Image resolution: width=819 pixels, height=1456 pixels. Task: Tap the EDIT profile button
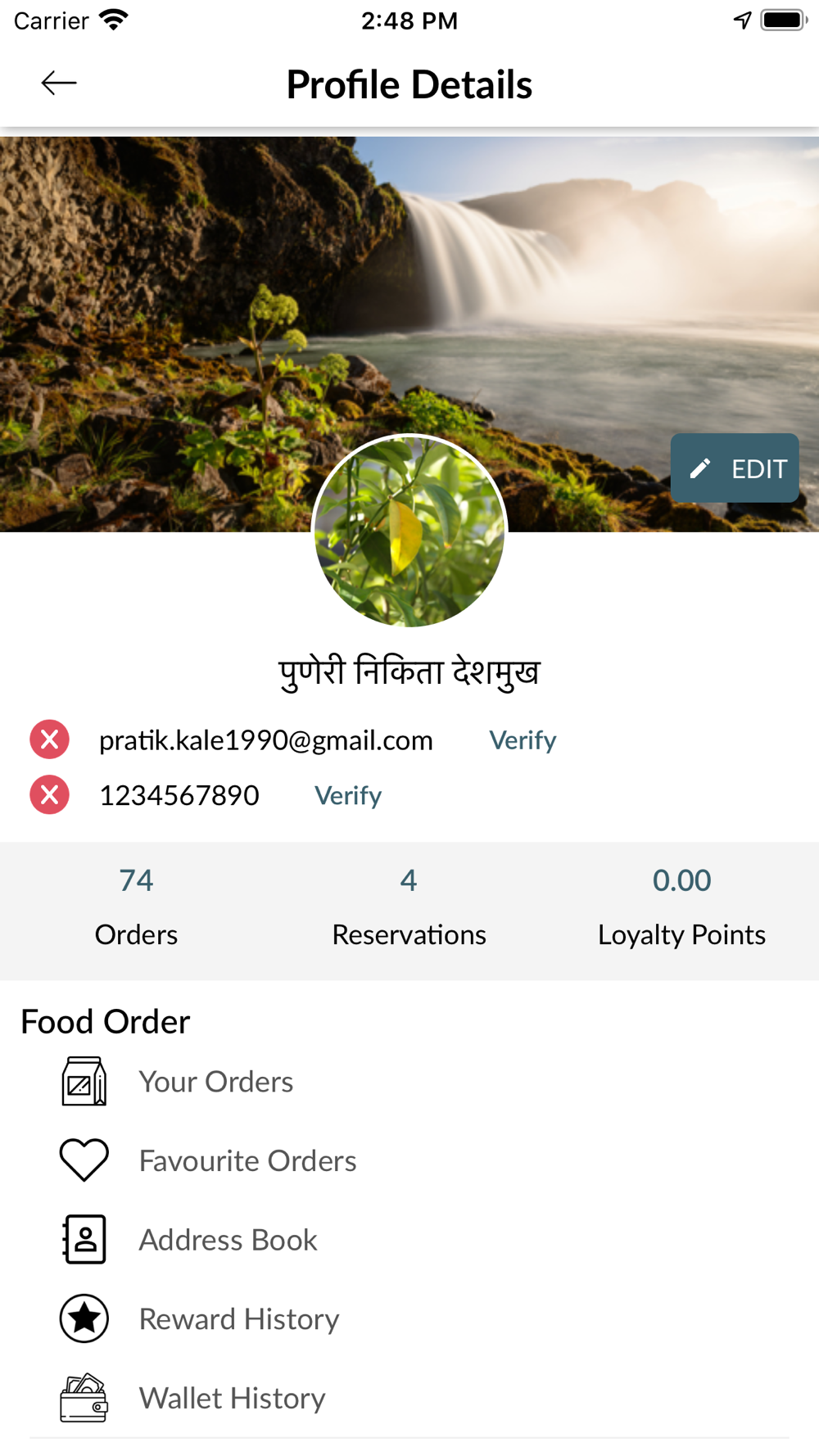click(735, 468)
